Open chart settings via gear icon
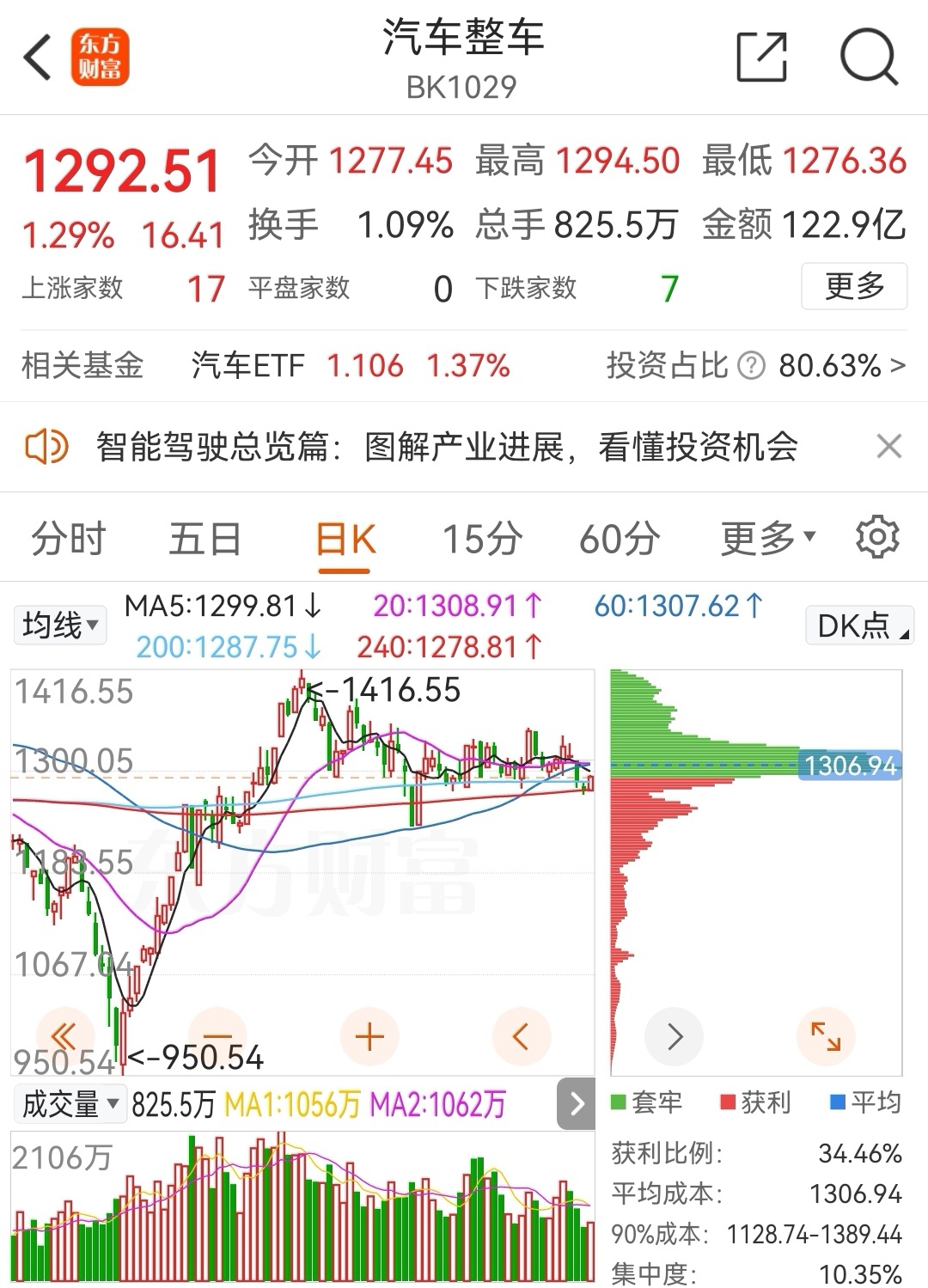This screenshot has width=928, height=1288. point(877,536)
